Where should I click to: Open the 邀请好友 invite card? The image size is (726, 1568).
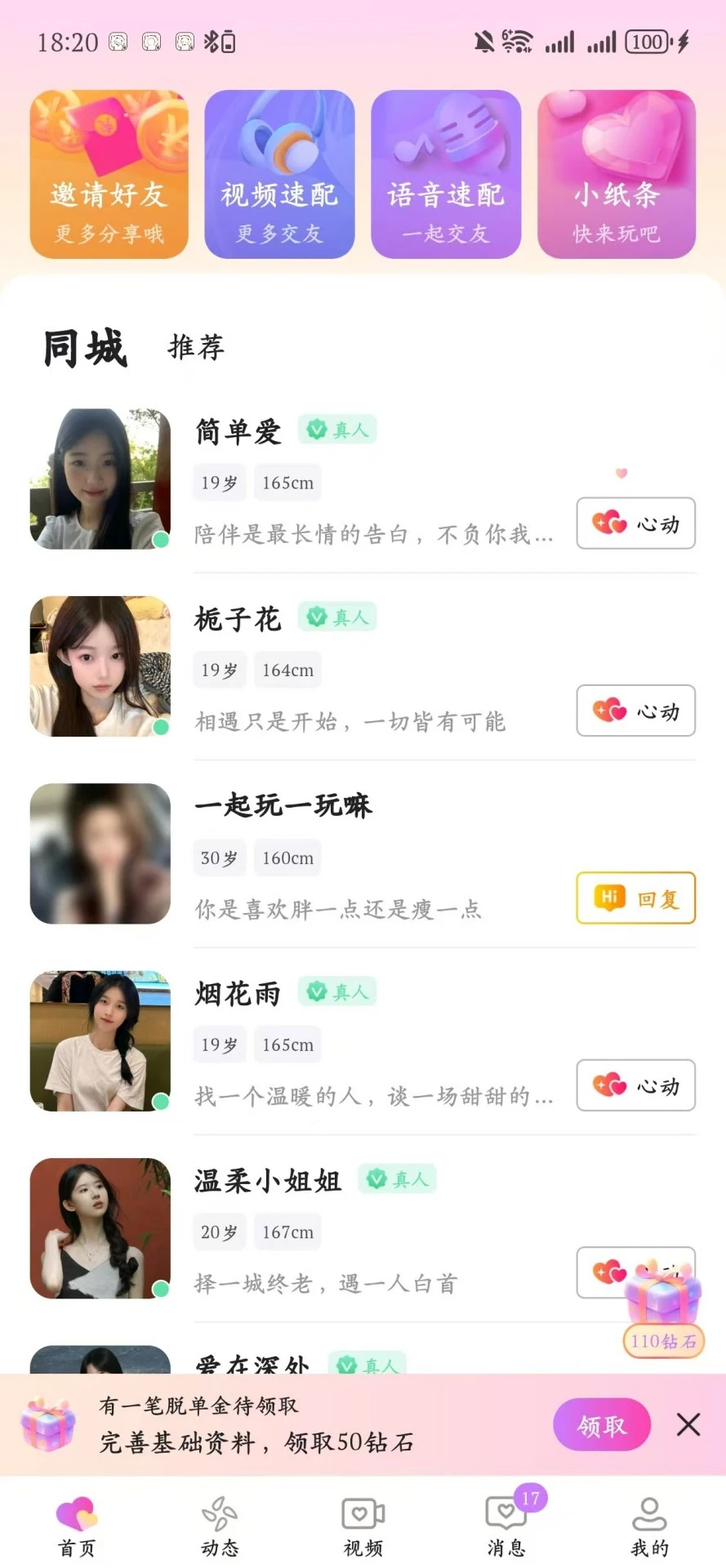(109, 174)
